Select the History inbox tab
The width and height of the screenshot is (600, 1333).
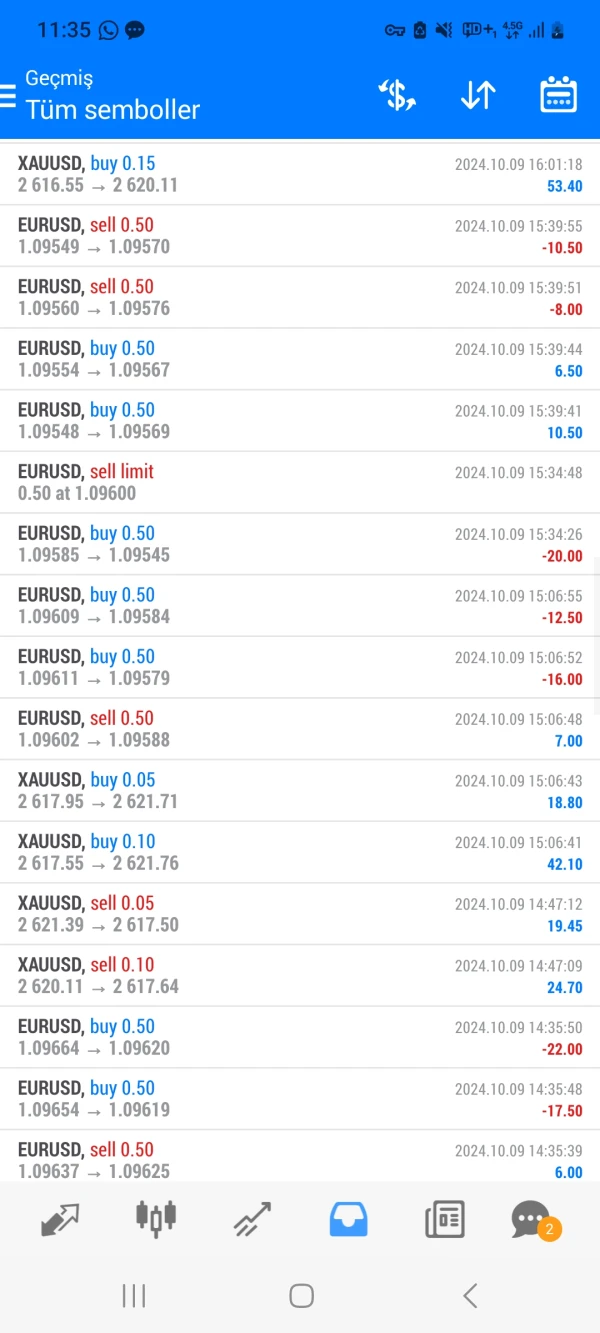coord(348,1220)
